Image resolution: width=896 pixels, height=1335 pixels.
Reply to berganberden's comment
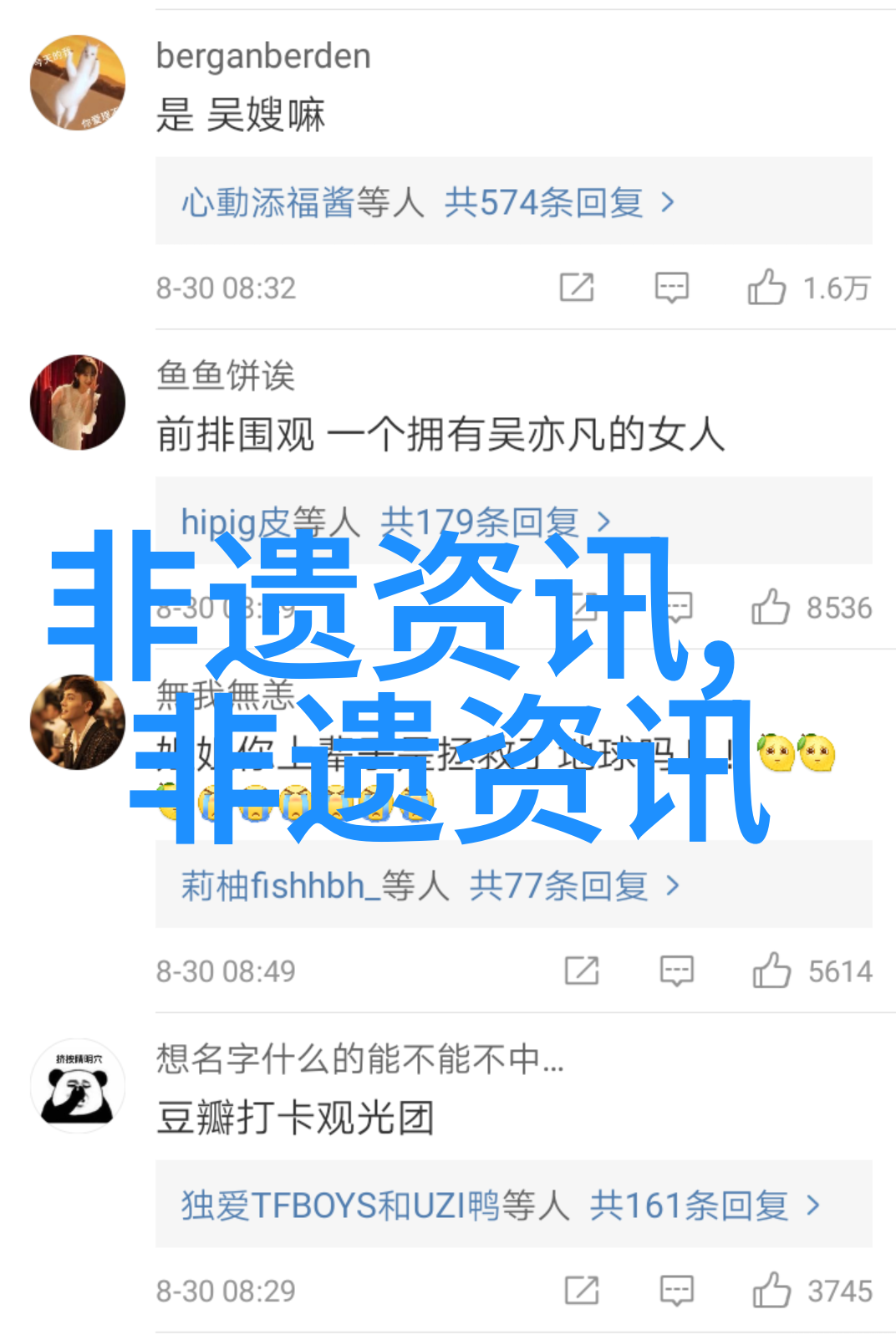(671, 288)
